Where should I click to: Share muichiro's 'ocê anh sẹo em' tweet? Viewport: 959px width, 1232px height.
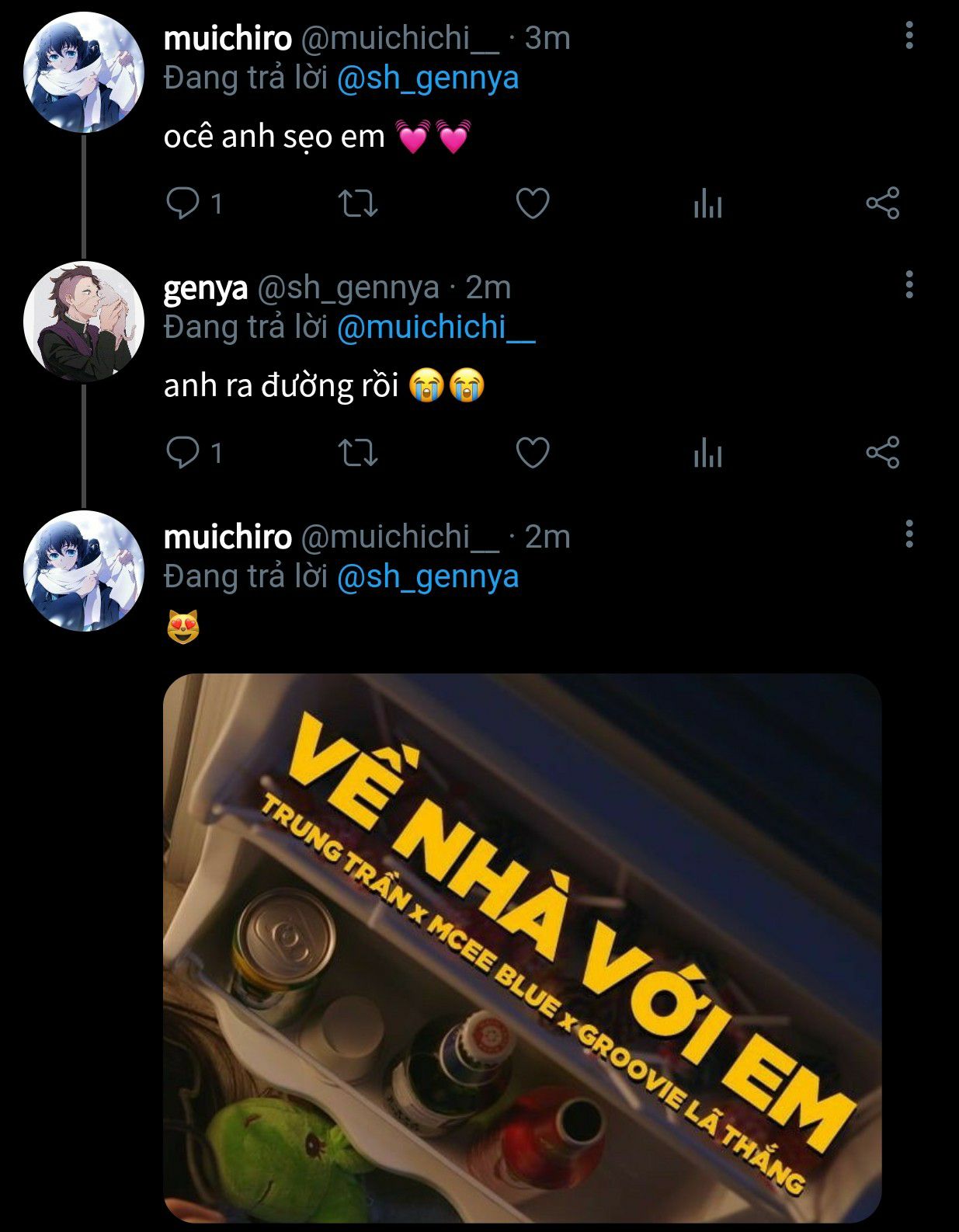click(x=882, y=204)
